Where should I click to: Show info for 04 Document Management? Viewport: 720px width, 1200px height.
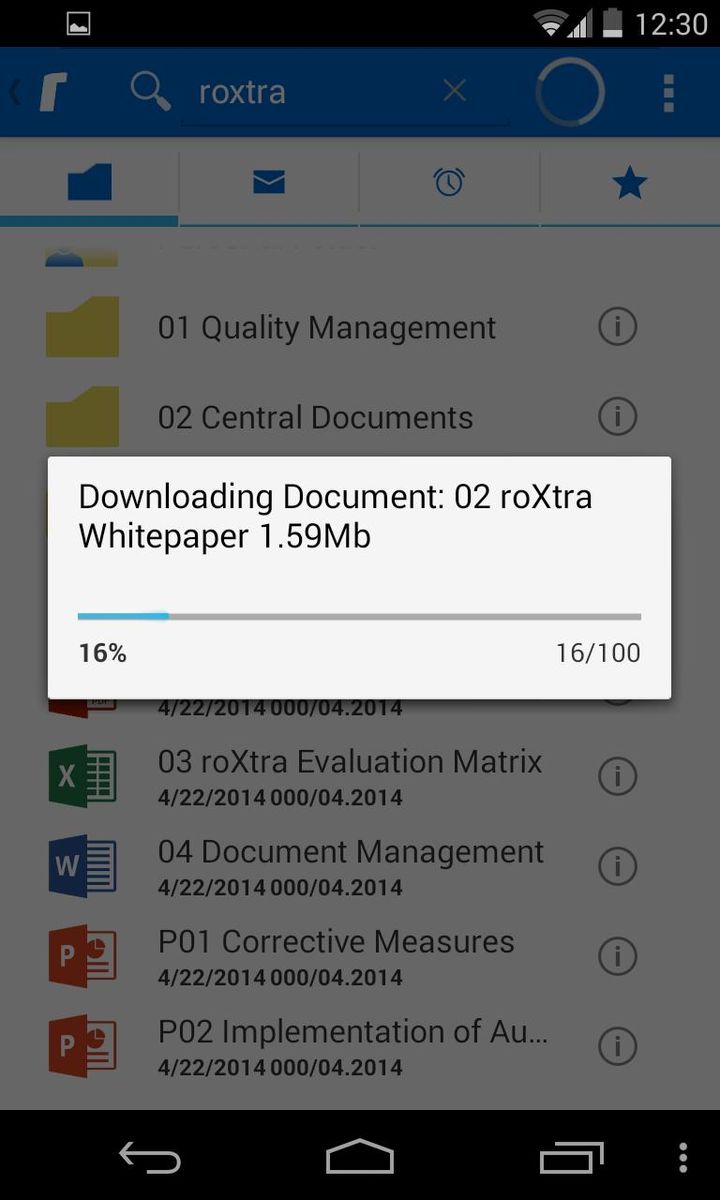pos(617,866)
